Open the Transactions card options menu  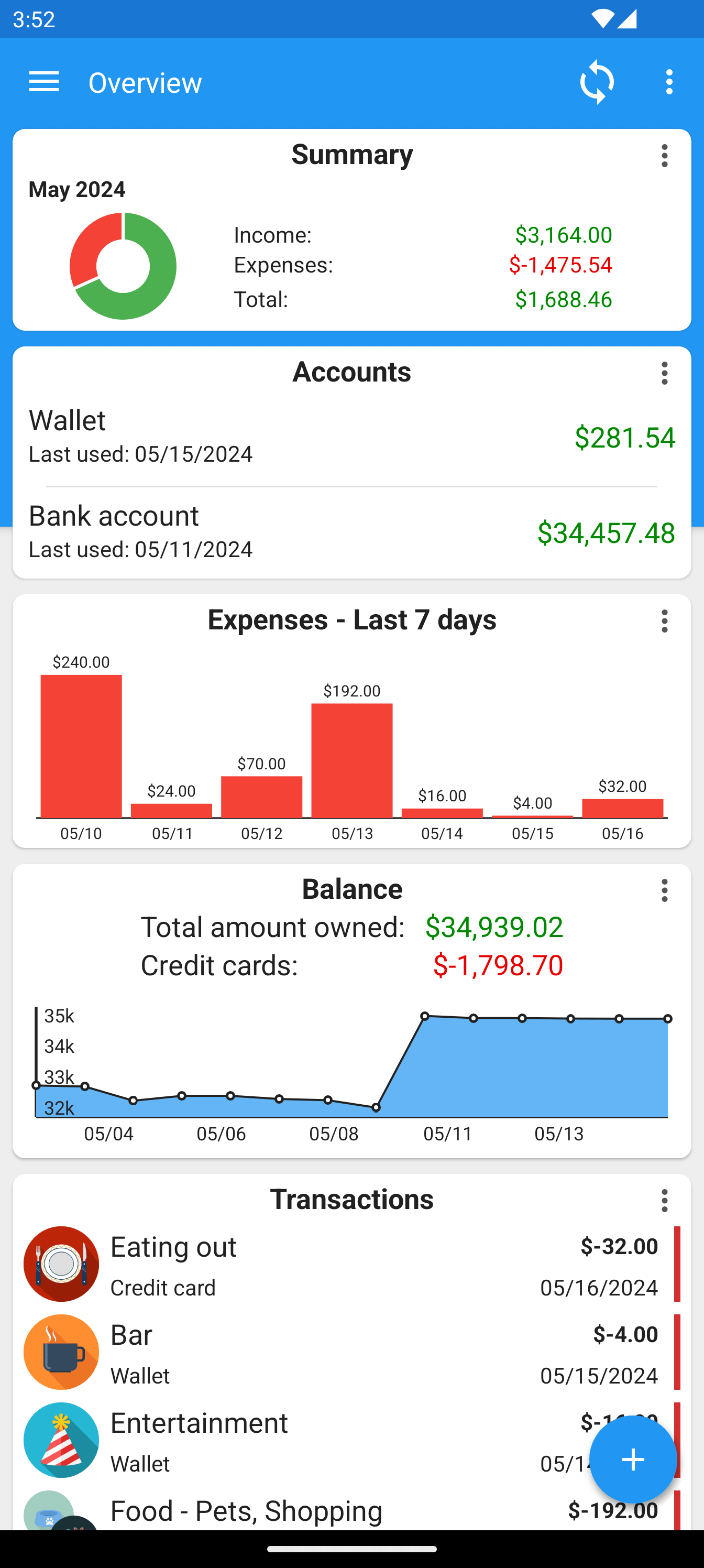point(664,1201)
